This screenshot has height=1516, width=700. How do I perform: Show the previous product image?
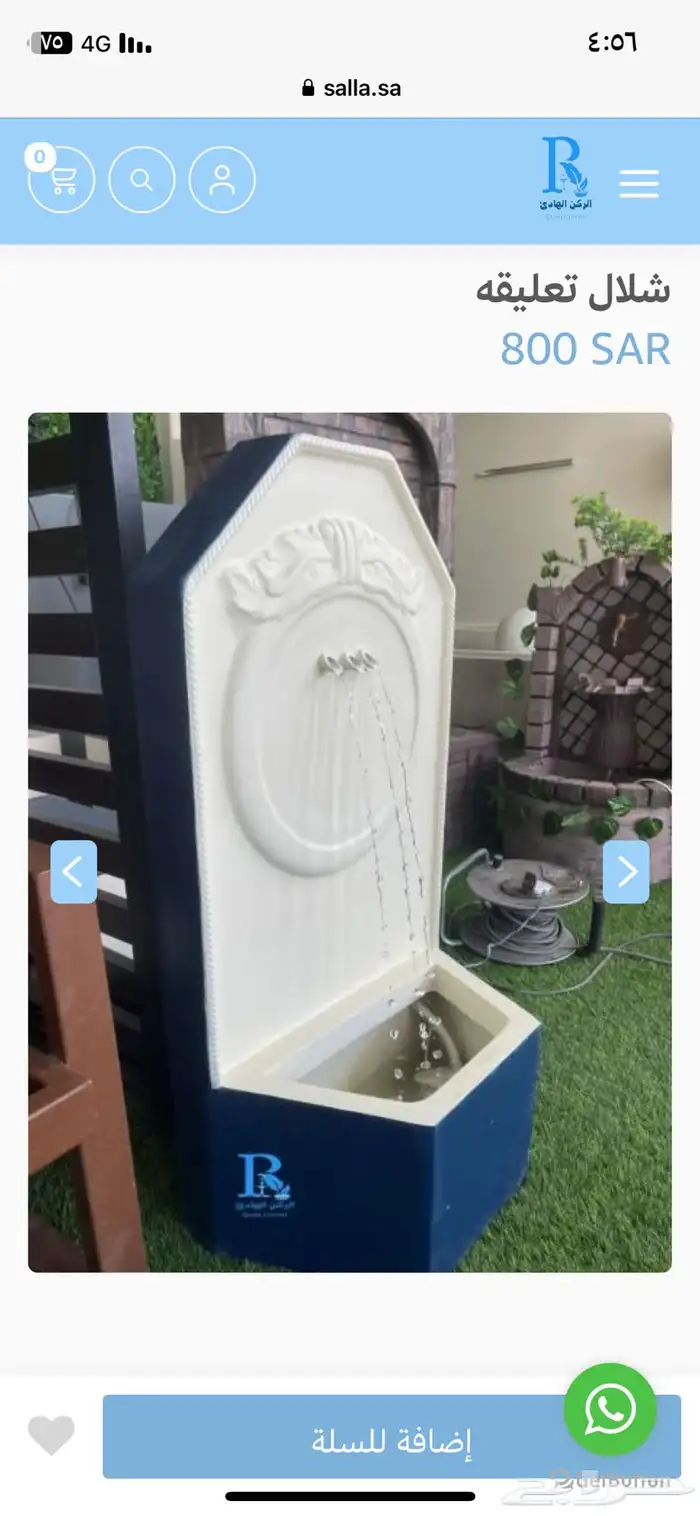(73, 872)
